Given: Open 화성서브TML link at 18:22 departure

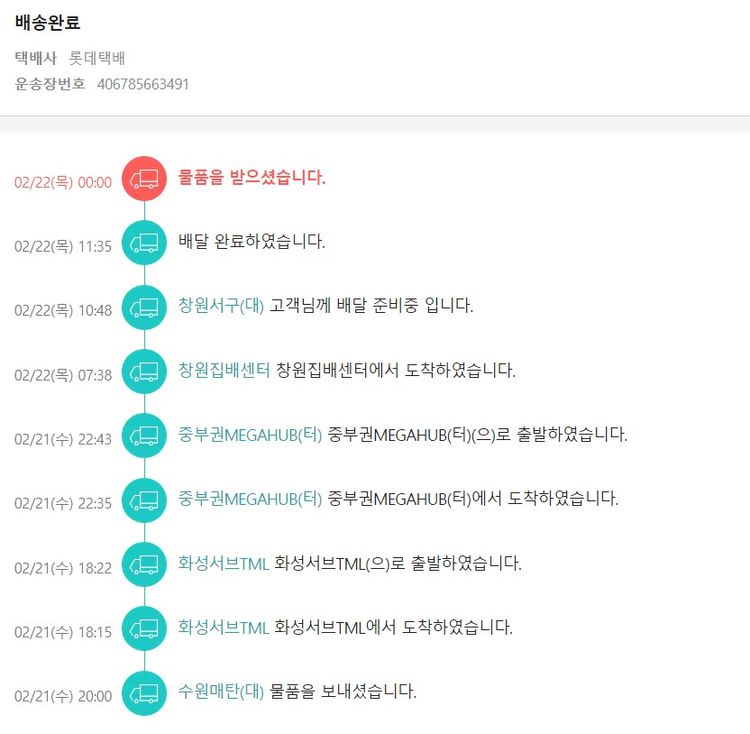Looking at the screenshot, I should pyautogui.click(x=223, y=563).
